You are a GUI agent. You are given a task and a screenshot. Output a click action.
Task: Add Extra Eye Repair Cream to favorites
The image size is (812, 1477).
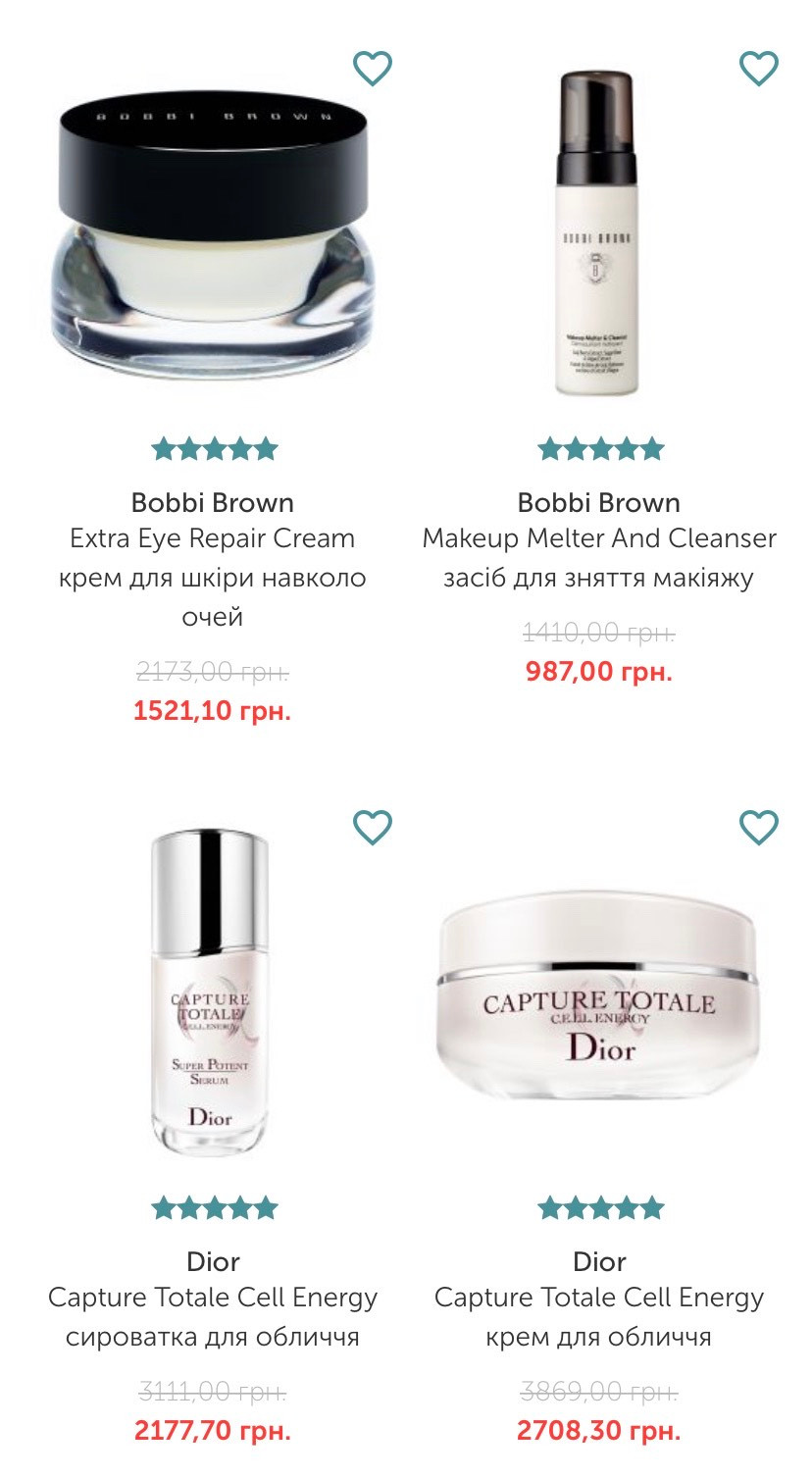point(373,69)
